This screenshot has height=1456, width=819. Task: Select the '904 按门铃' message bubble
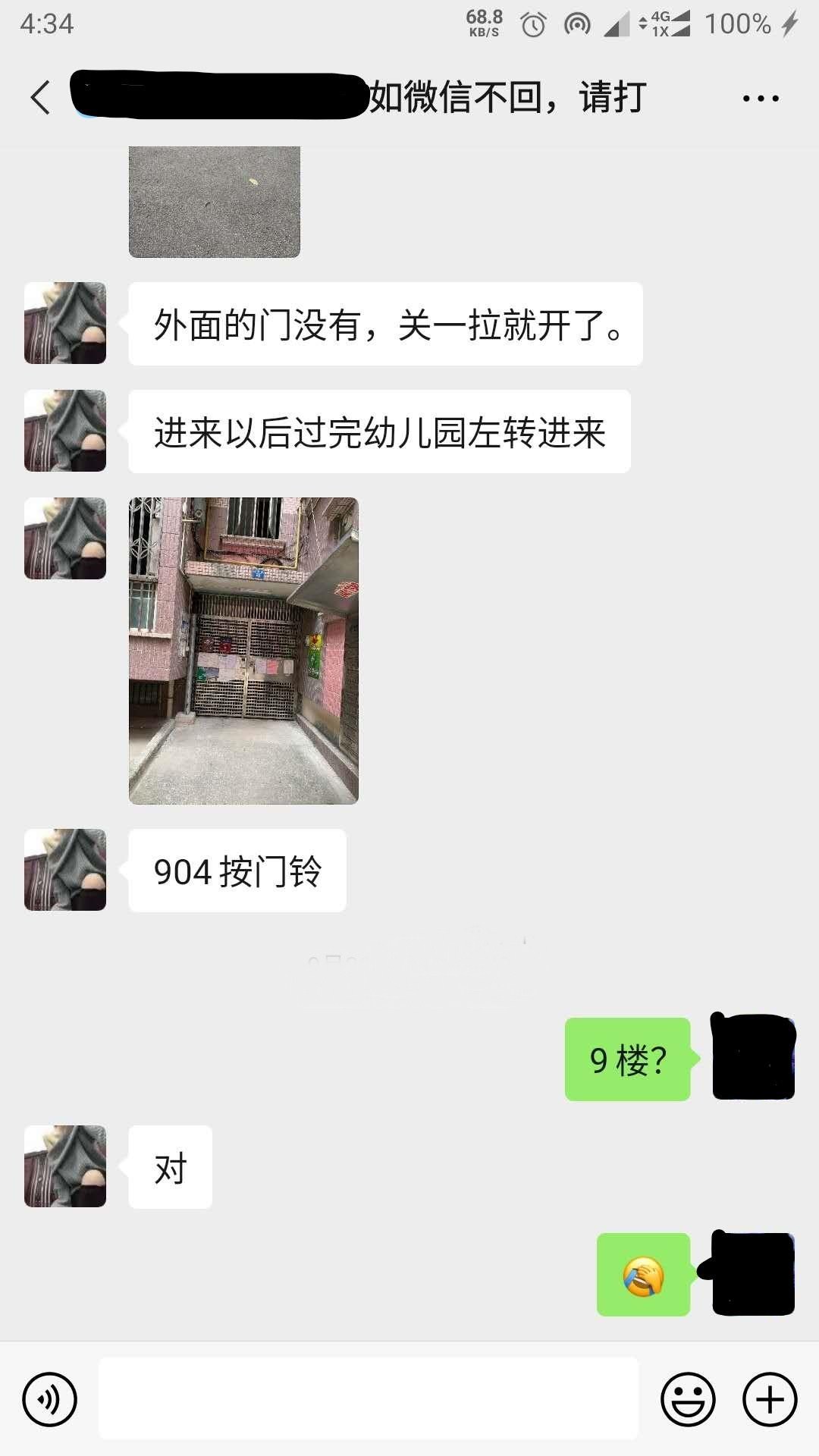click(237, 870)
